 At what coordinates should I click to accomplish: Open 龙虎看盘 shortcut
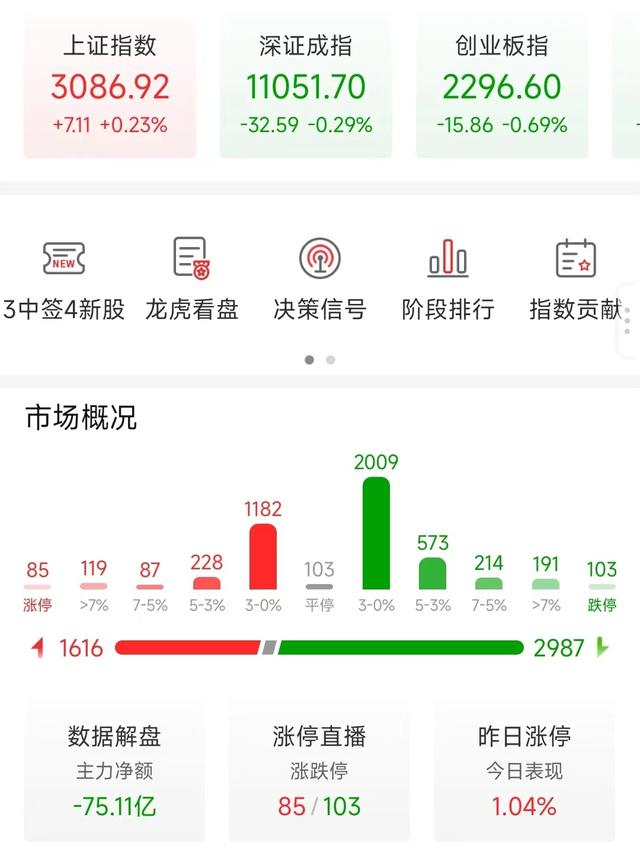click(192, 279)
